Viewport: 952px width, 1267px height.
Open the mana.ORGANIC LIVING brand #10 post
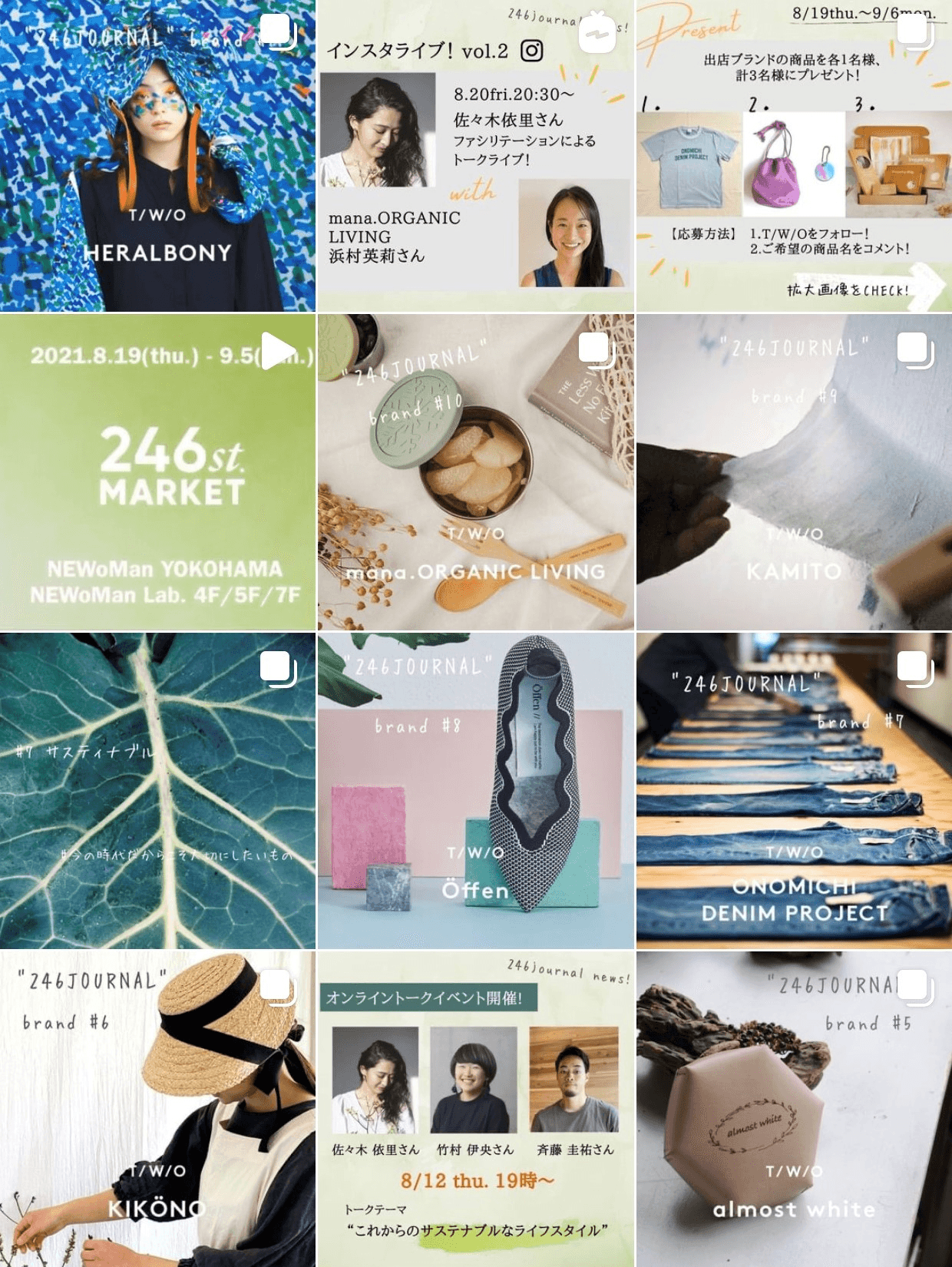point(475,472)
